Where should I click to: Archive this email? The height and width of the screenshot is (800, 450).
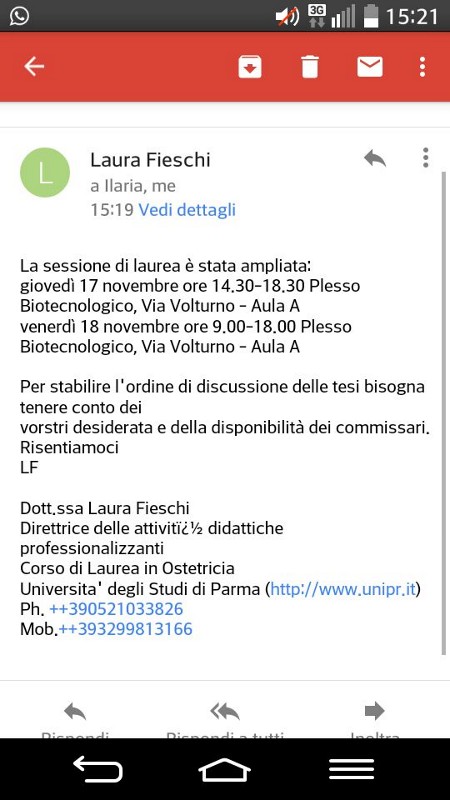pyautogui.click(x=250, y=67)
